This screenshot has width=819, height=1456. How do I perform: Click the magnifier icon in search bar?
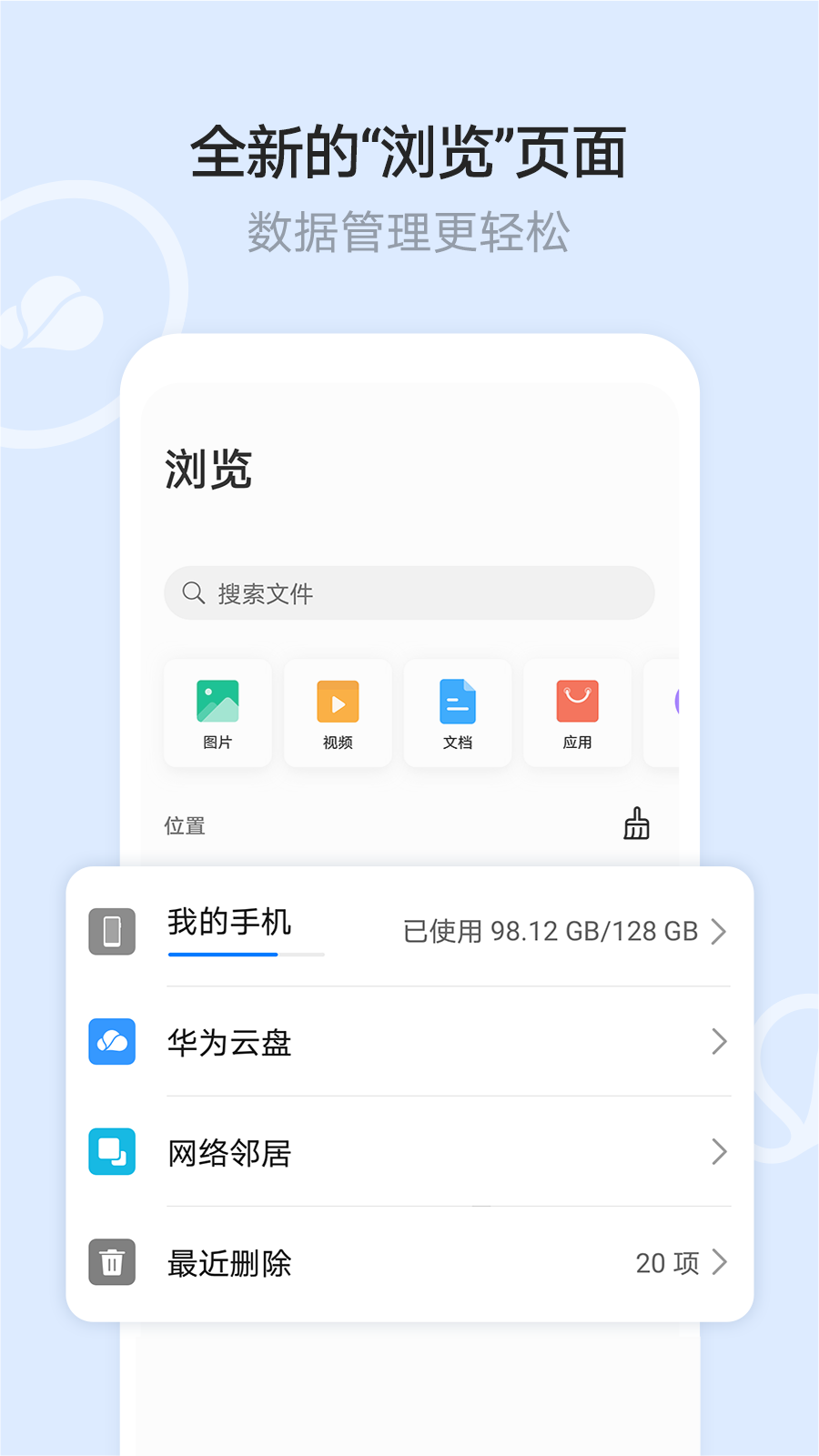192,592
